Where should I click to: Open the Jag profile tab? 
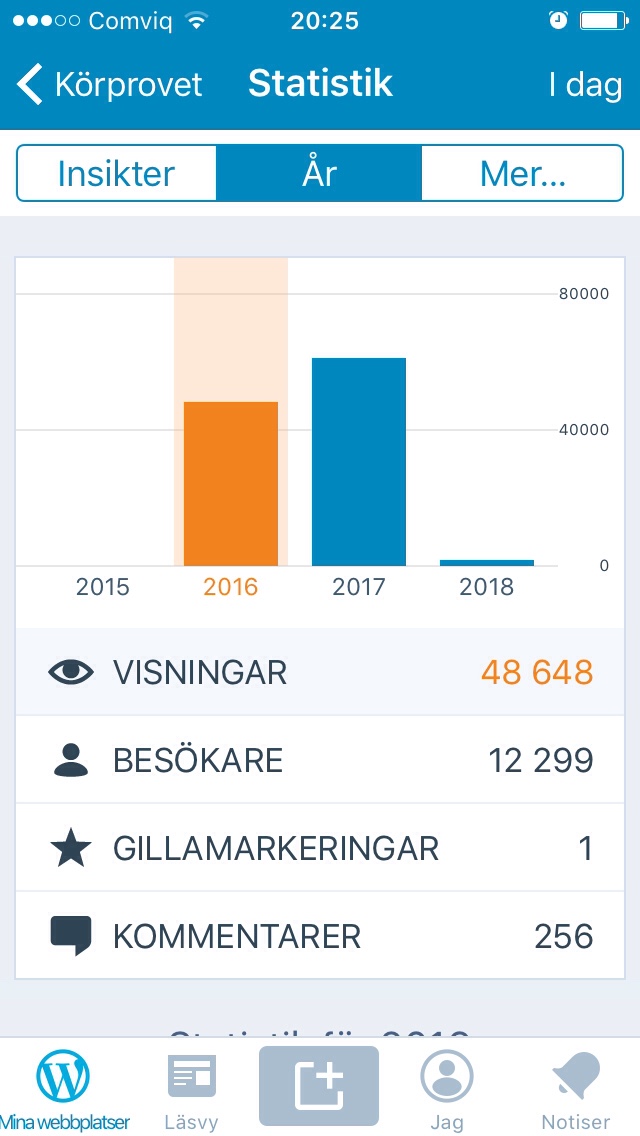click(x=447, y=1088)
